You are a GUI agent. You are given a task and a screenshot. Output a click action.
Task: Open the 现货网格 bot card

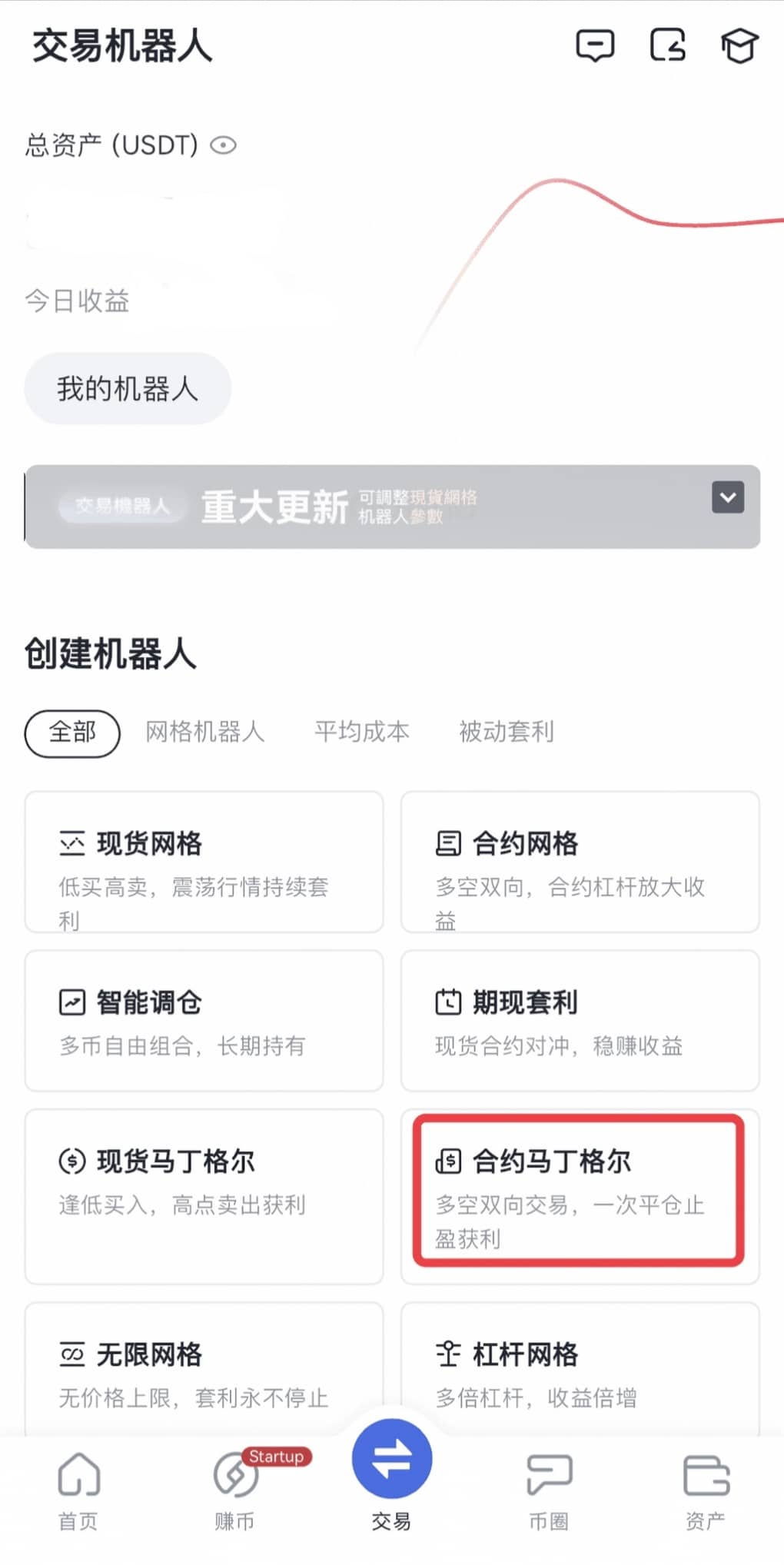[204, 862]
